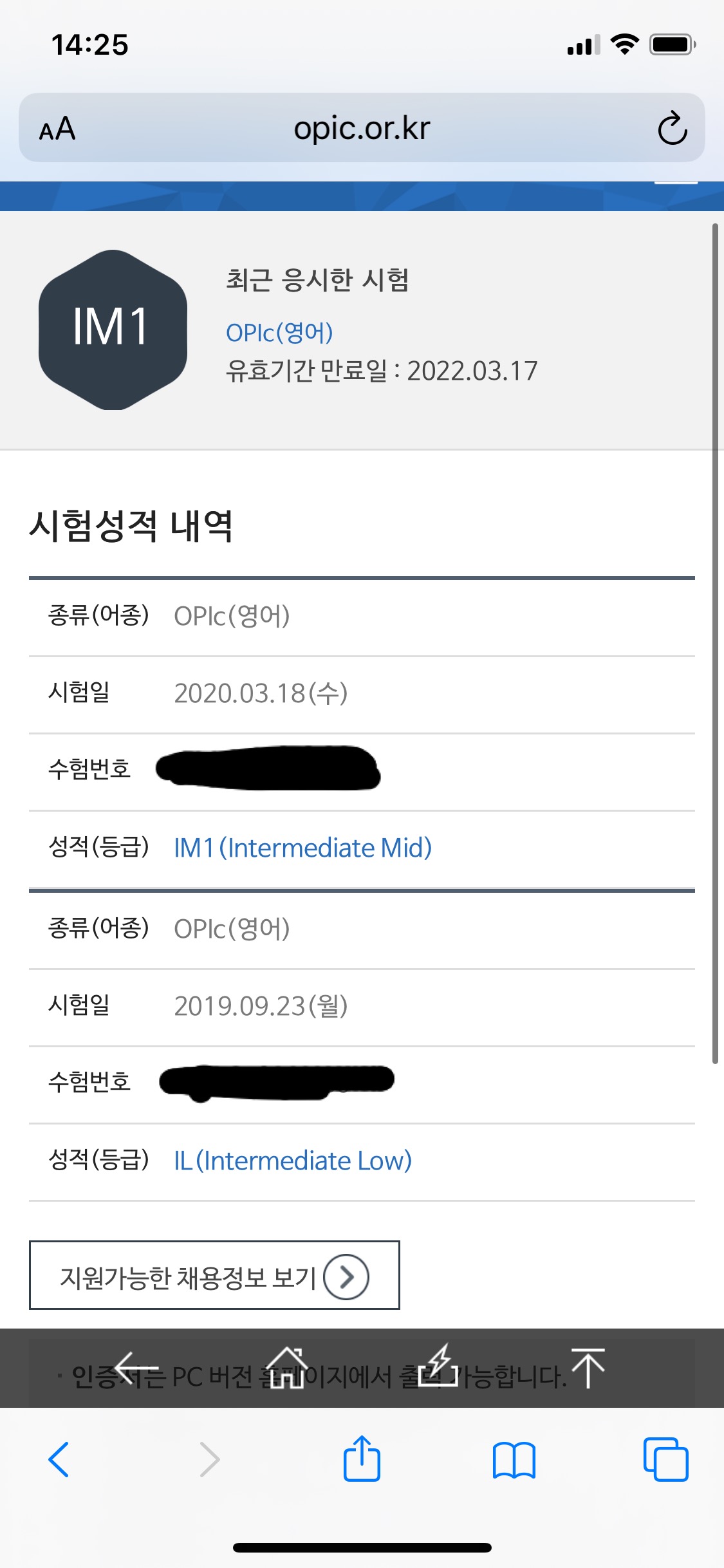724x1568 pixels.
Task: Open Safari bookmarks
Action: (514, 1459)
